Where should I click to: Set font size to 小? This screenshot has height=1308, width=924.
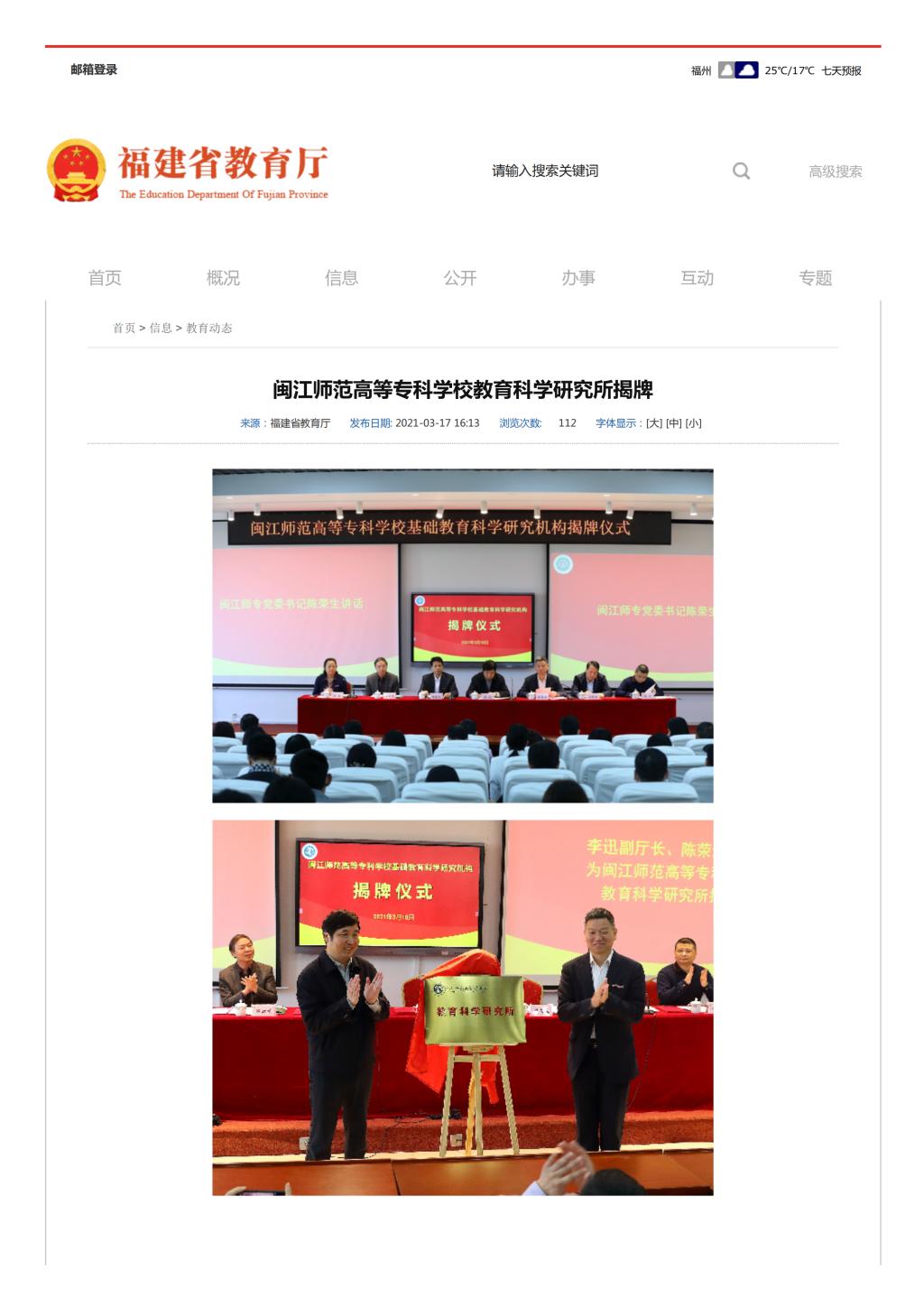[693, 423]
